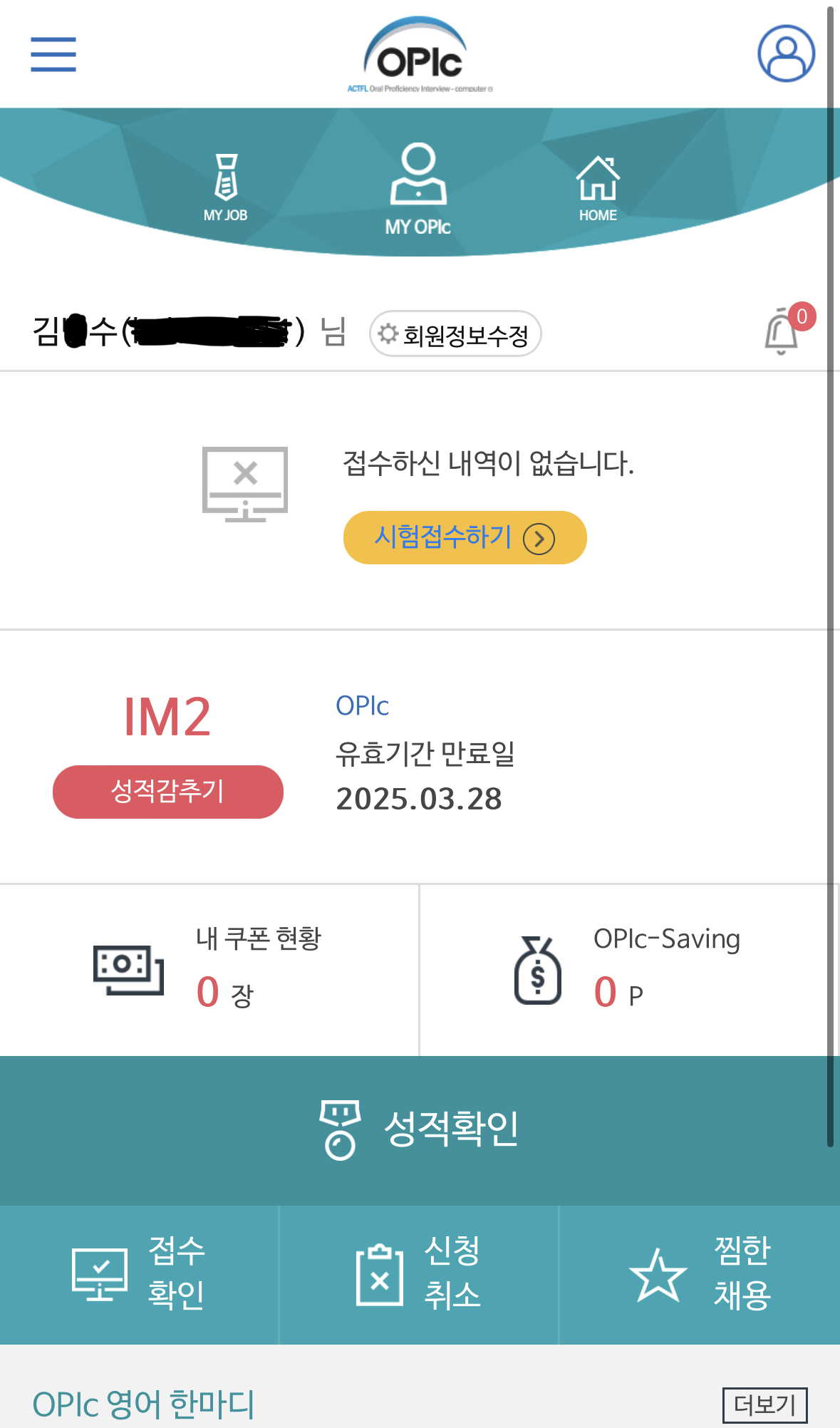Open 성적확인 to check scores
The image size is (840, 1428).
coord(420,1130)
